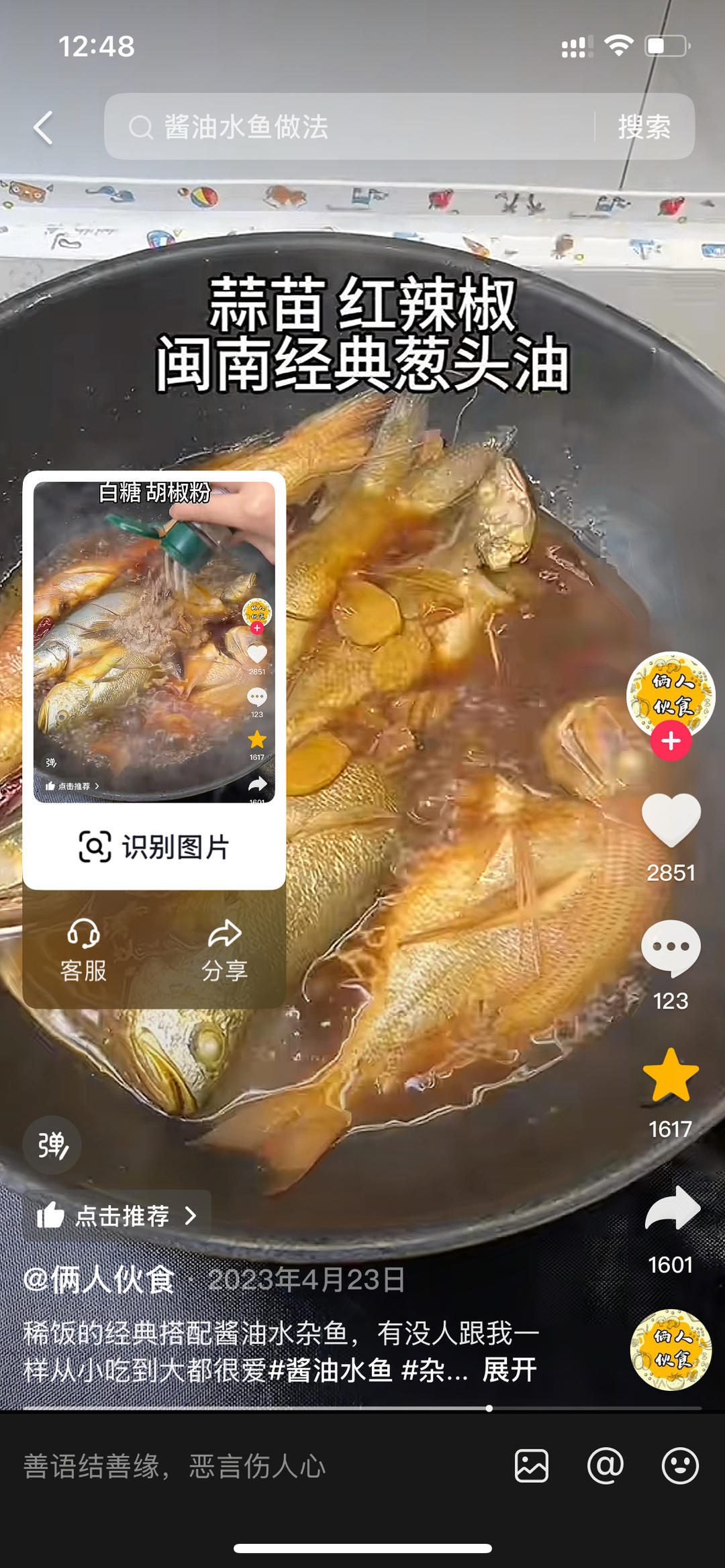
Task: Share the screenshot via 分享
Action: 225,951
